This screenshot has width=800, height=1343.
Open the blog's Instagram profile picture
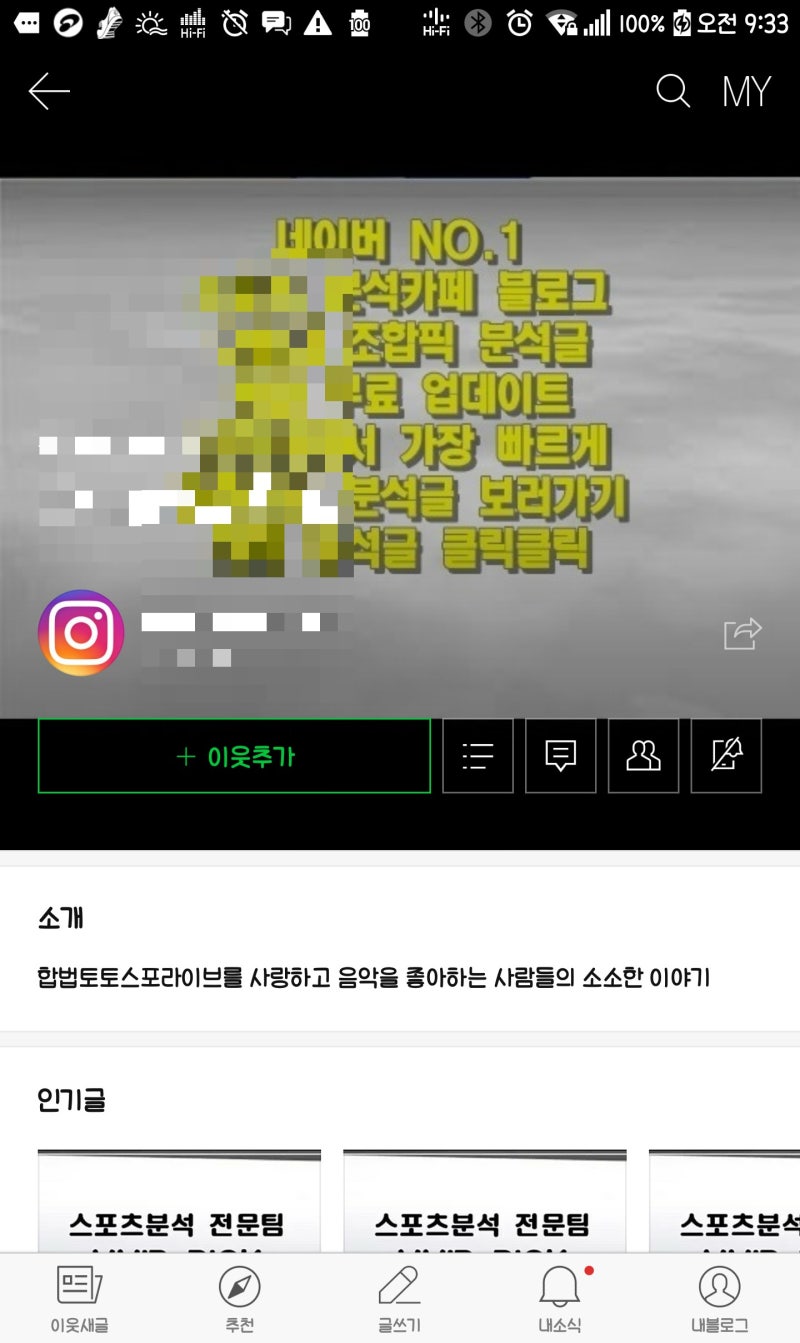pos(81,633)
